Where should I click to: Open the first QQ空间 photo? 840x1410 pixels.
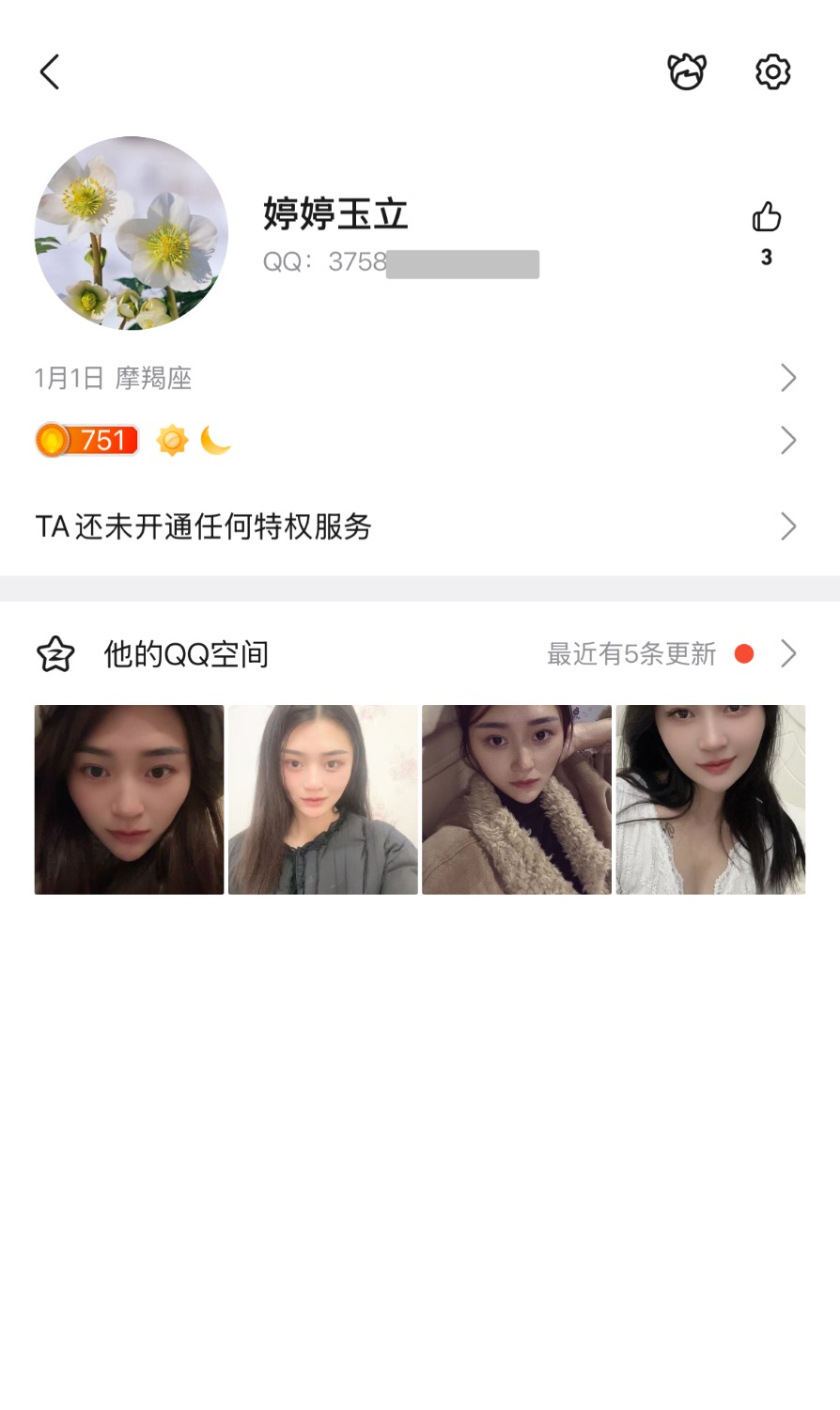pyautogui.click(x=130, y=799)
